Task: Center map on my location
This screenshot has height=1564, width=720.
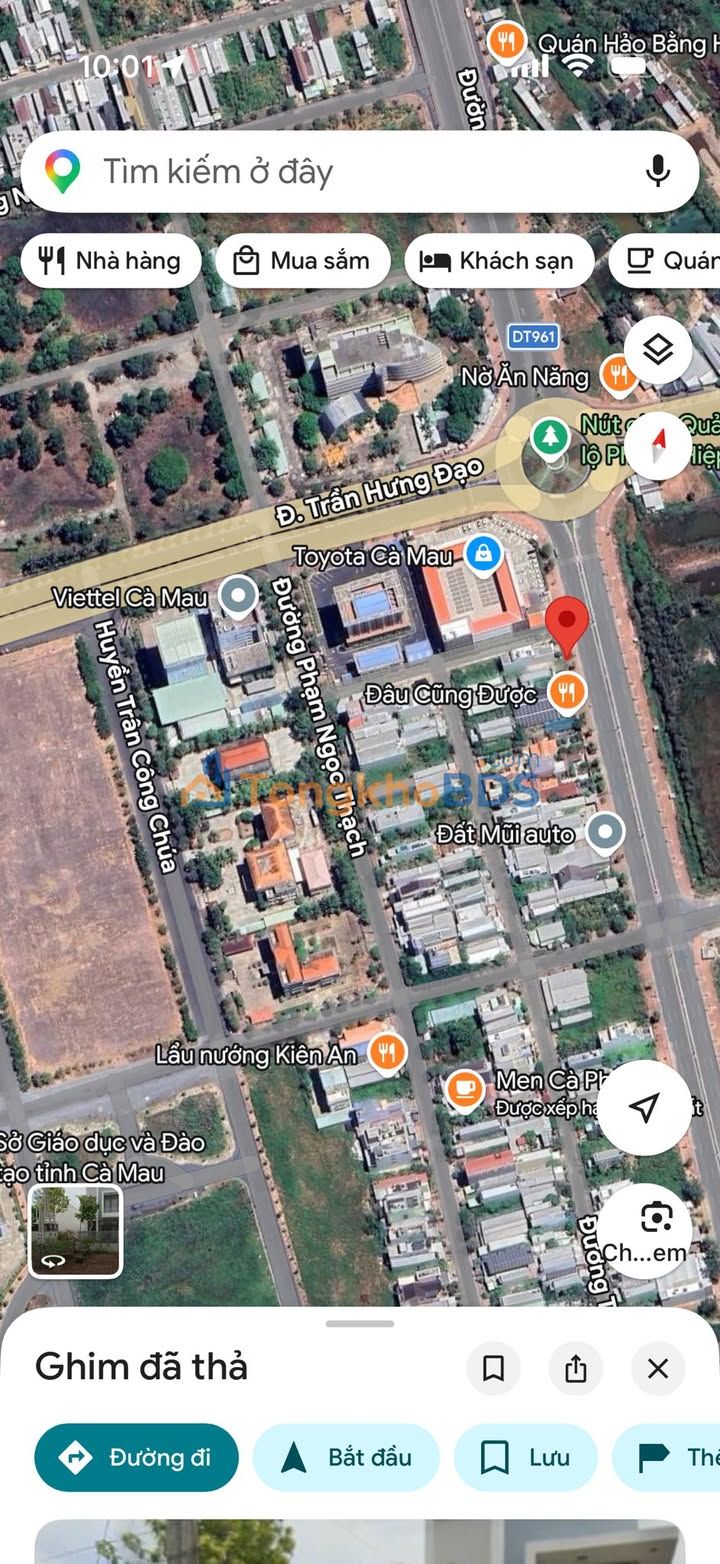Action: point(645,1107)
